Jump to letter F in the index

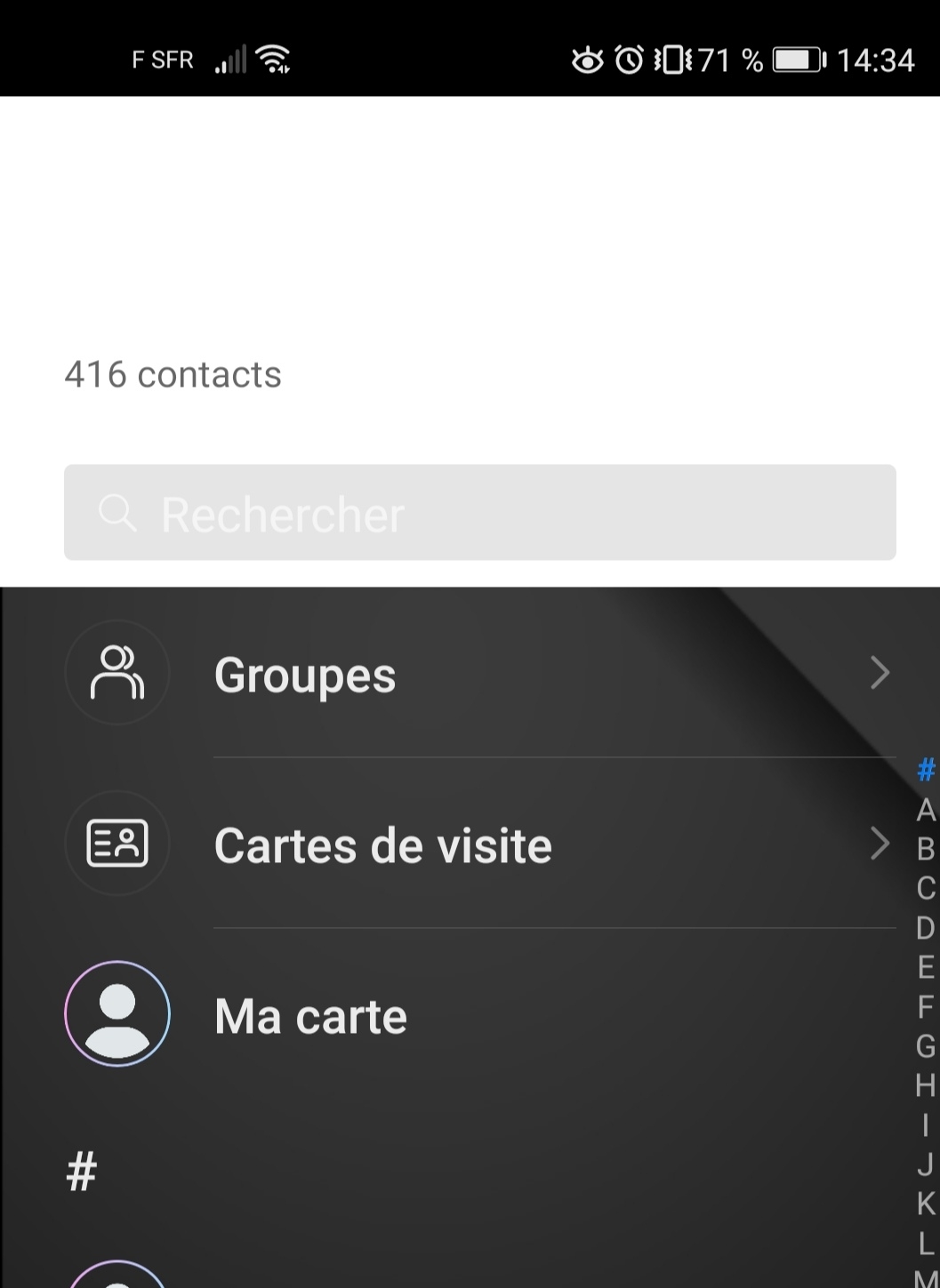click(x=926, y=1007)
